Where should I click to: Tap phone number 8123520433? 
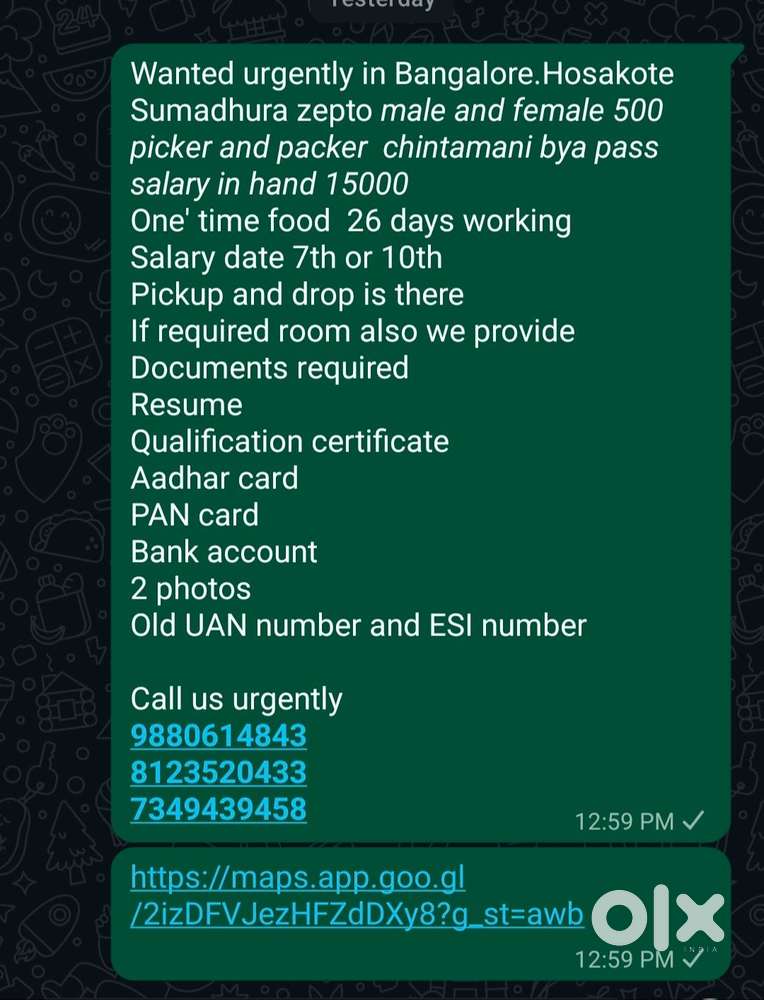tap(218, 773)
